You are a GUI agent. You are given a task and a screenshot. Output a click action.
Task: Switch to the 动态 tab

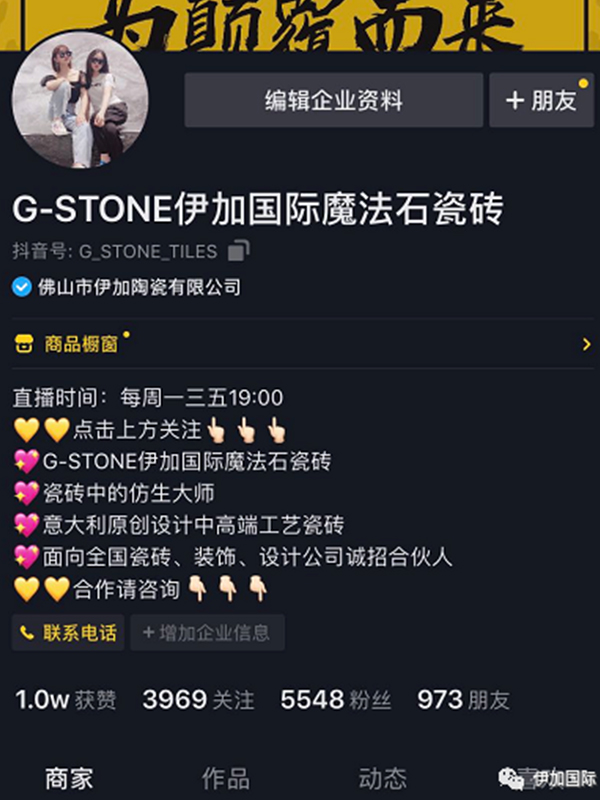point(382,778)
